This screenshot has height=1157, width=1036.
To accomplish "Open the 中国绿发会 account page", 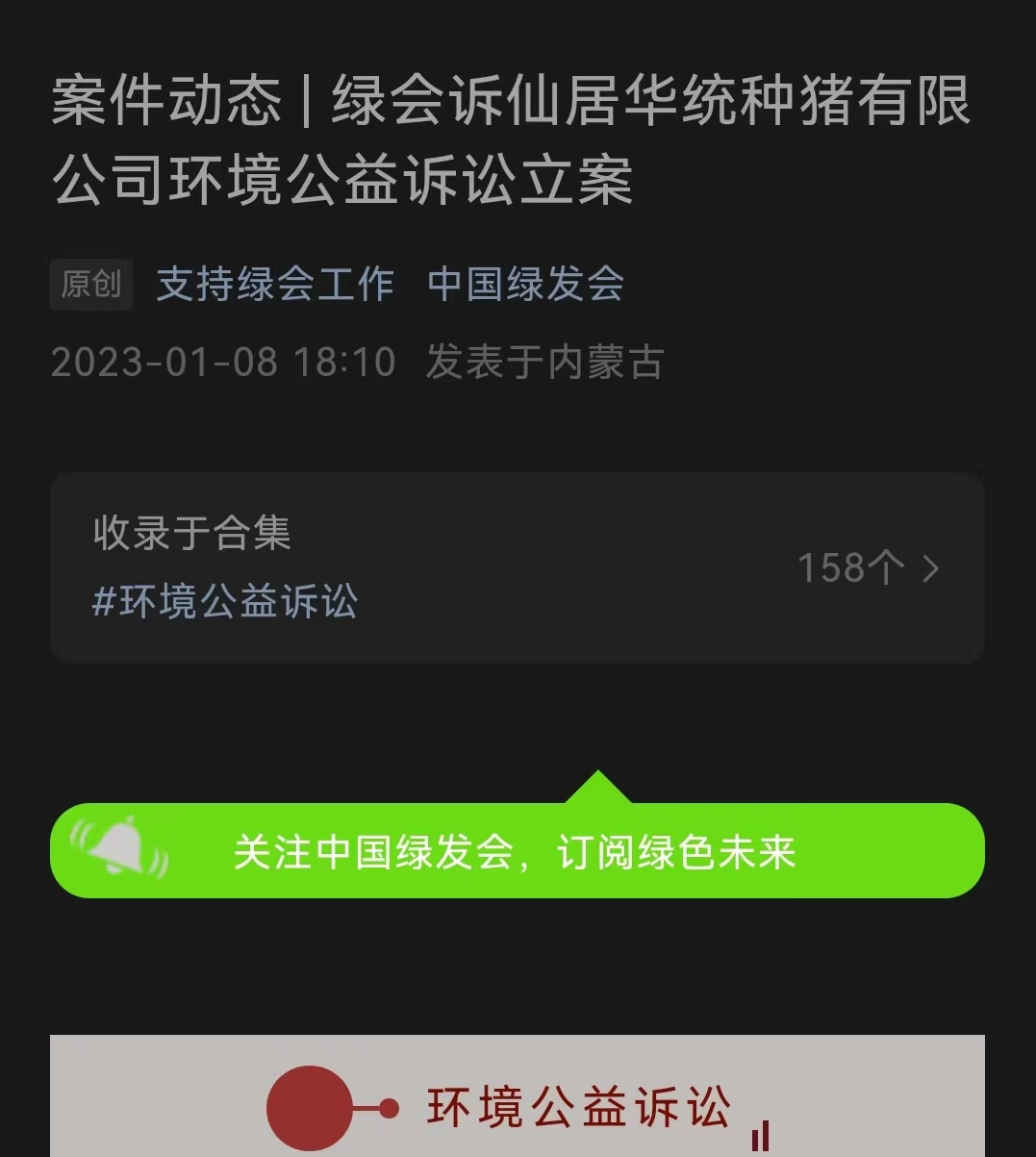I will coord(525,285).
